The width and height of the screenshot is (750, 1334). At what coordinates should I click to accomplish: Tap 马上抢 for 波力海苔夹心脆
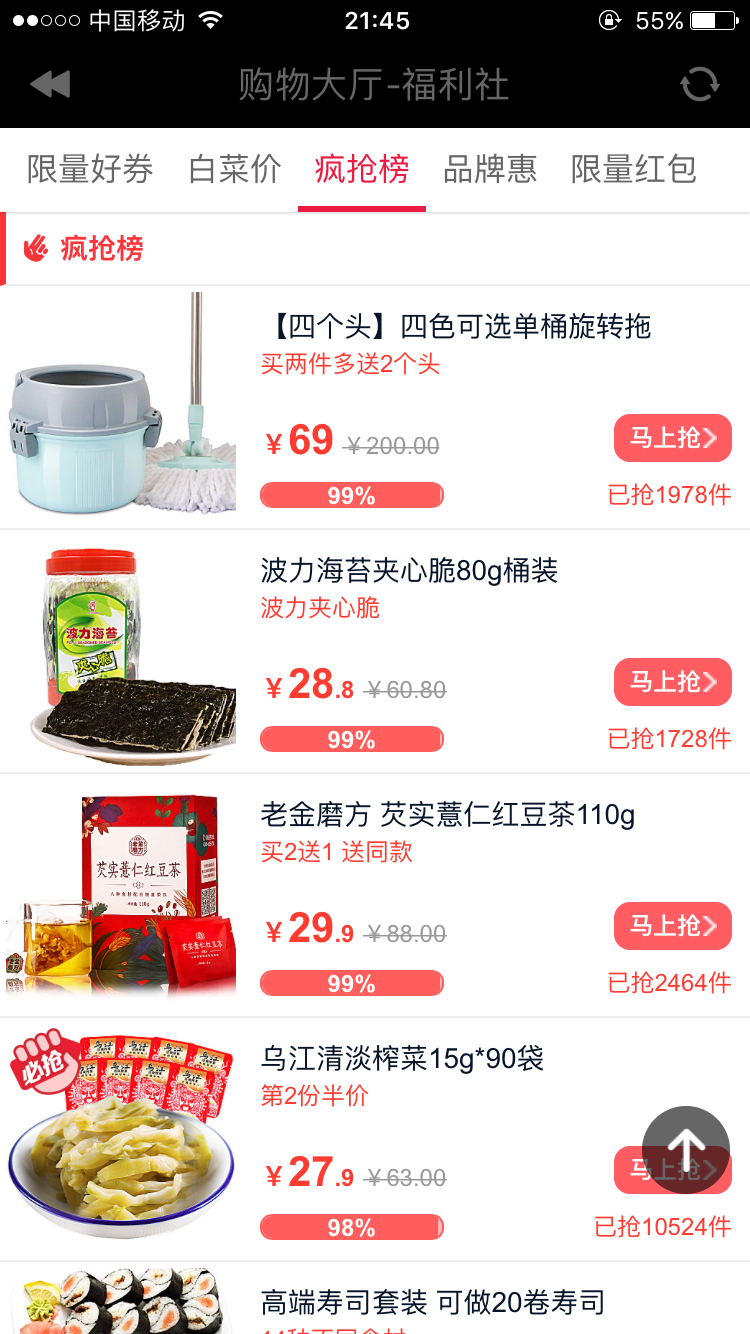673,682
